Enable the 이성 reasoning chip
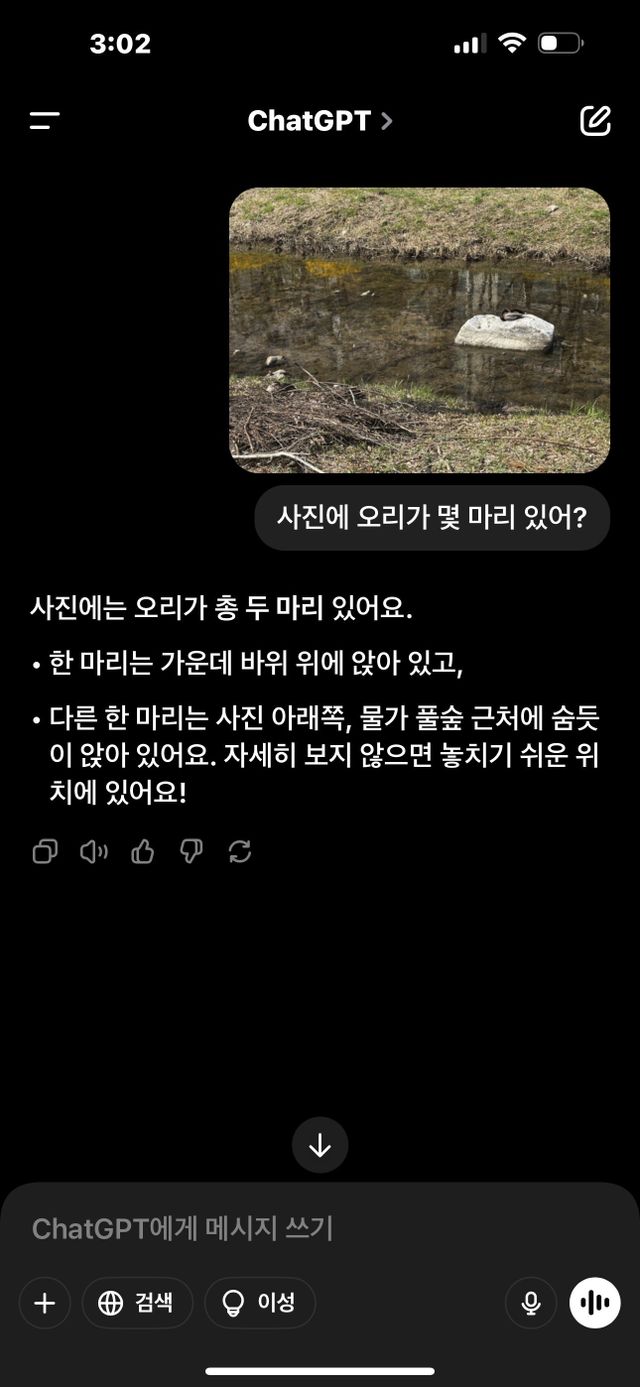Screen dimensions: 640x1387 tap(260, 1303)
